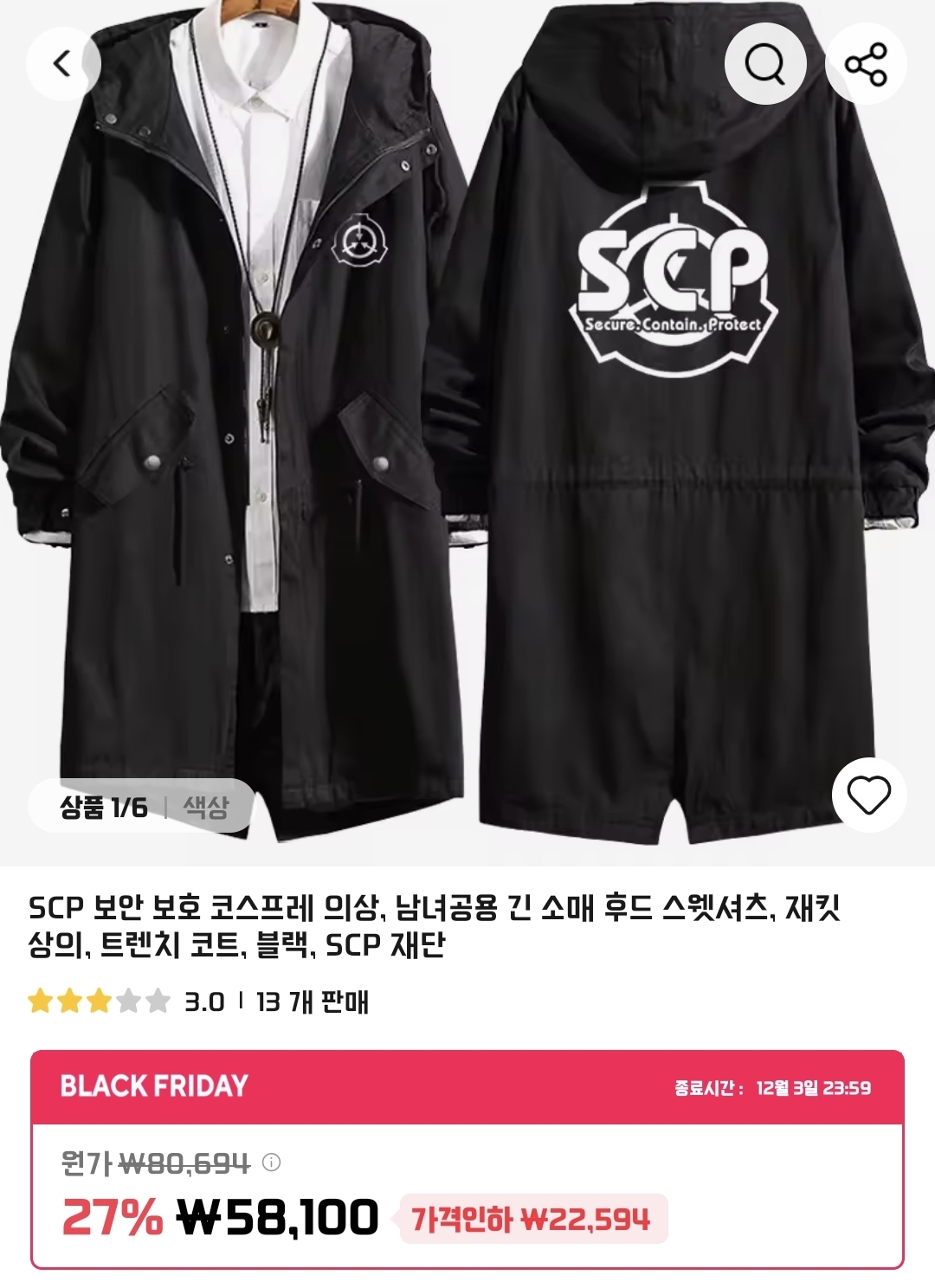Go back to the previous page
The width and height of the screenshot is (935, 1288).
[63, 63]
